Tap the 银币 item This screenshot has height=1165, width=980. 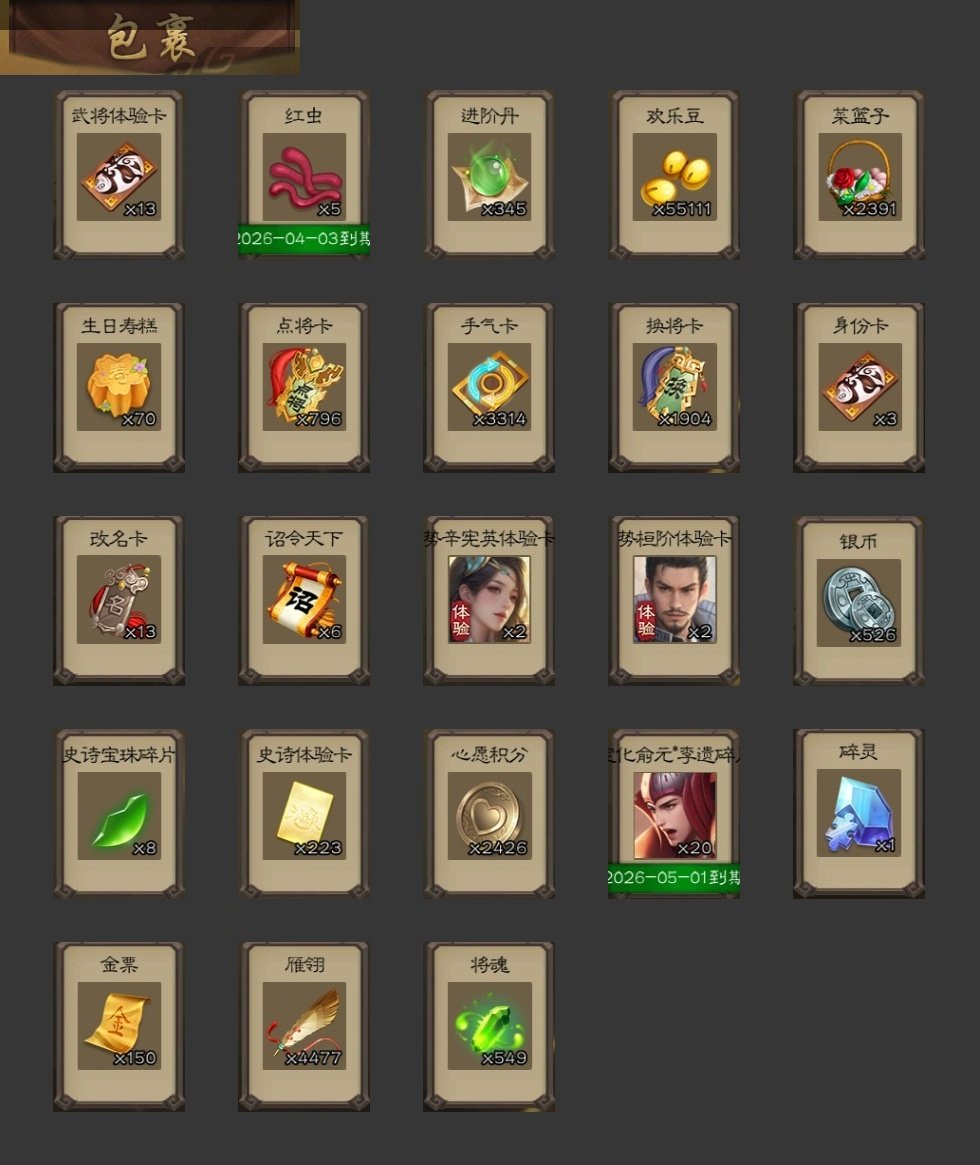tap(859, 600)
